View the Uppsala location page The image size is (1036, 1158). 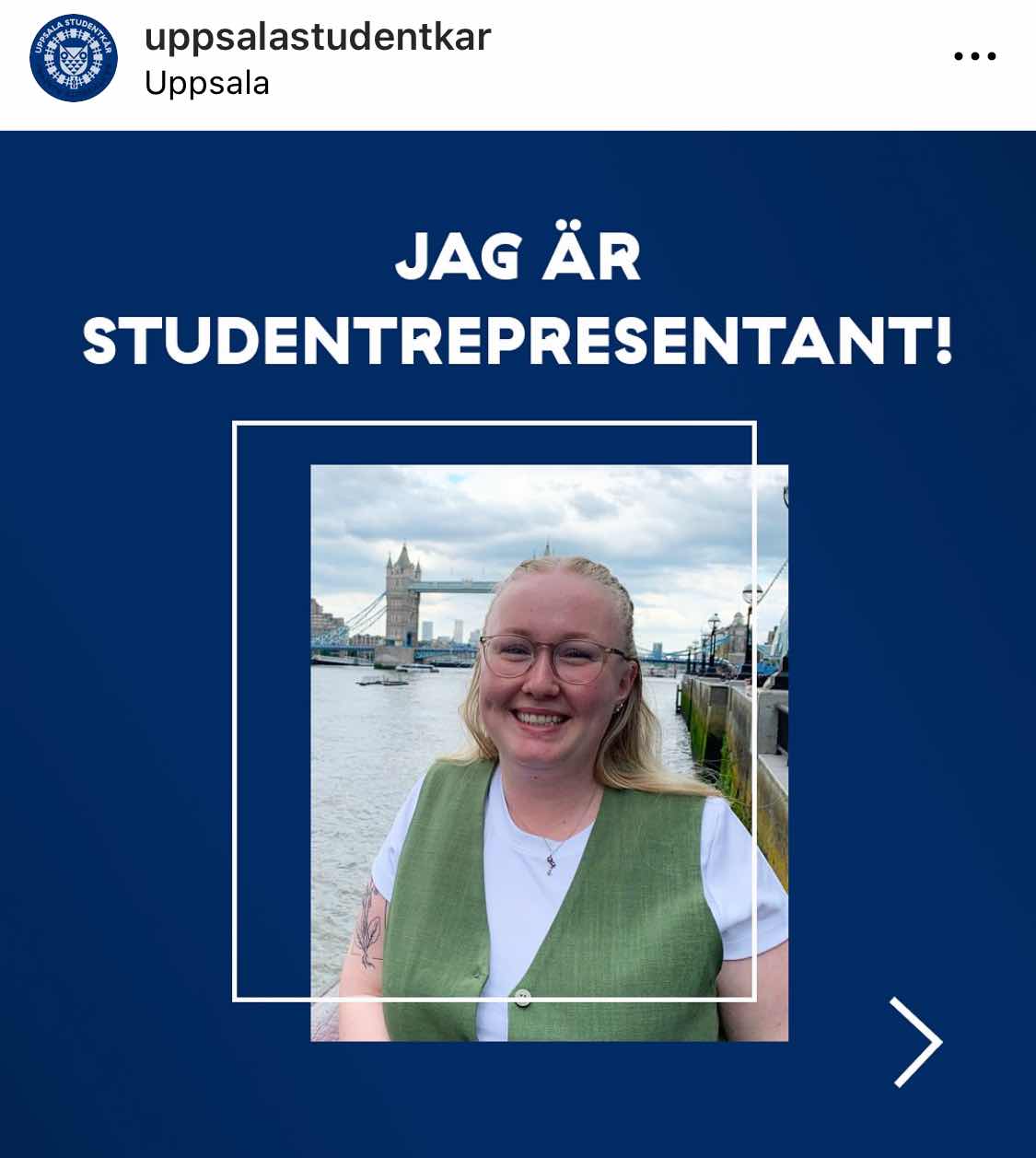click(x=207, y=84)
